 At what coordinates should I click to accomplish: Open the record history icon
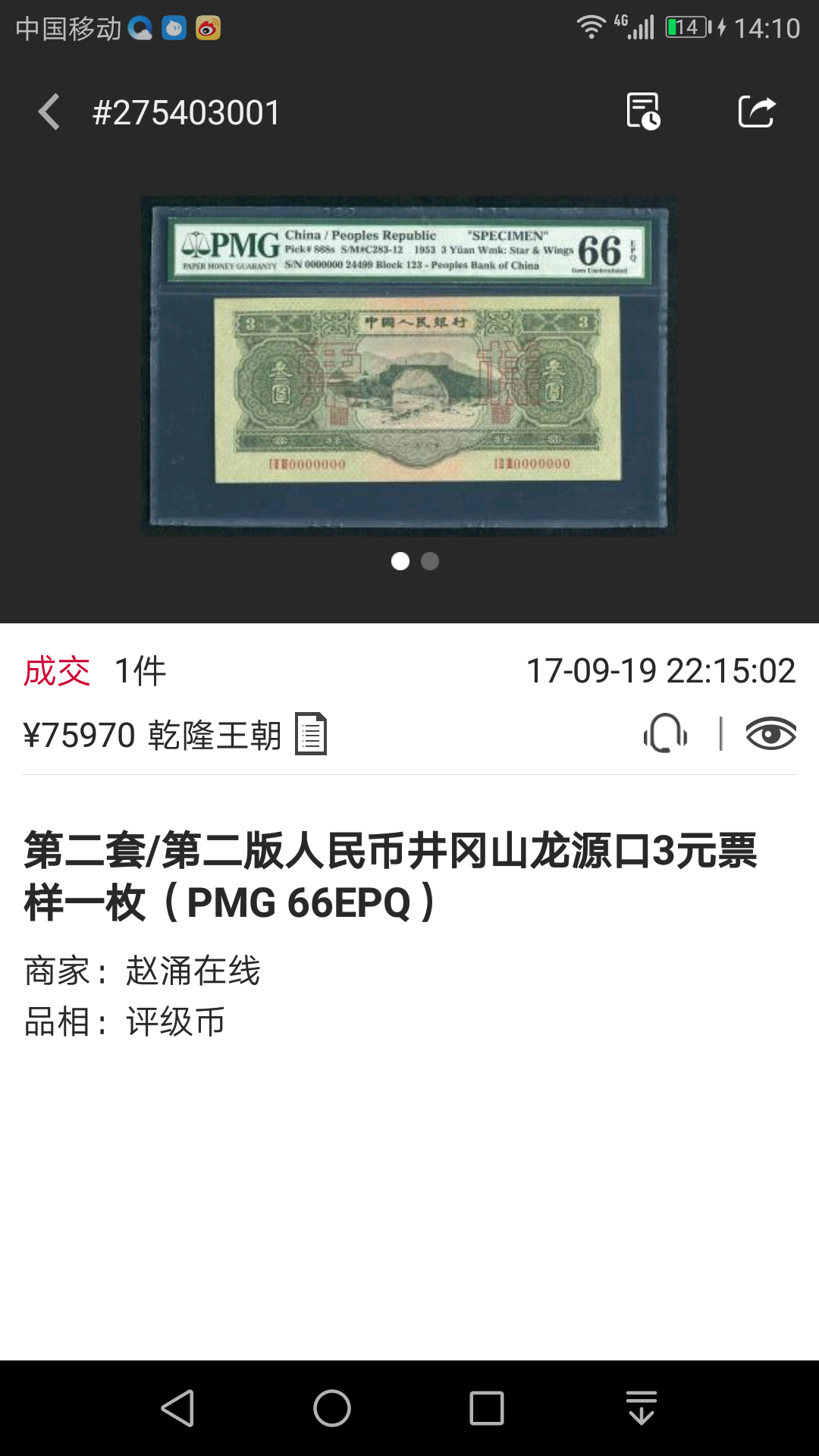pos(643,112)
